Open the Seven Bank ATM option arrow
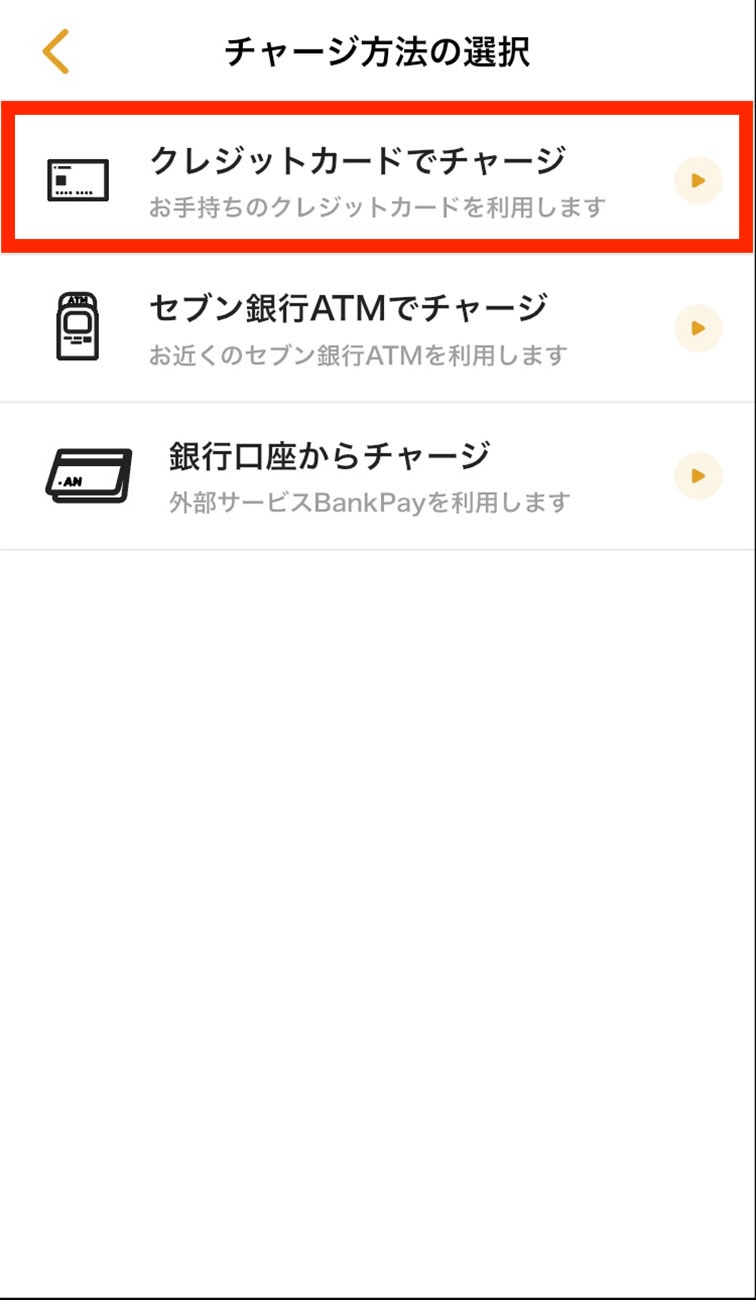This screenshot has height=1300, width=756. [x=698, y=328]
